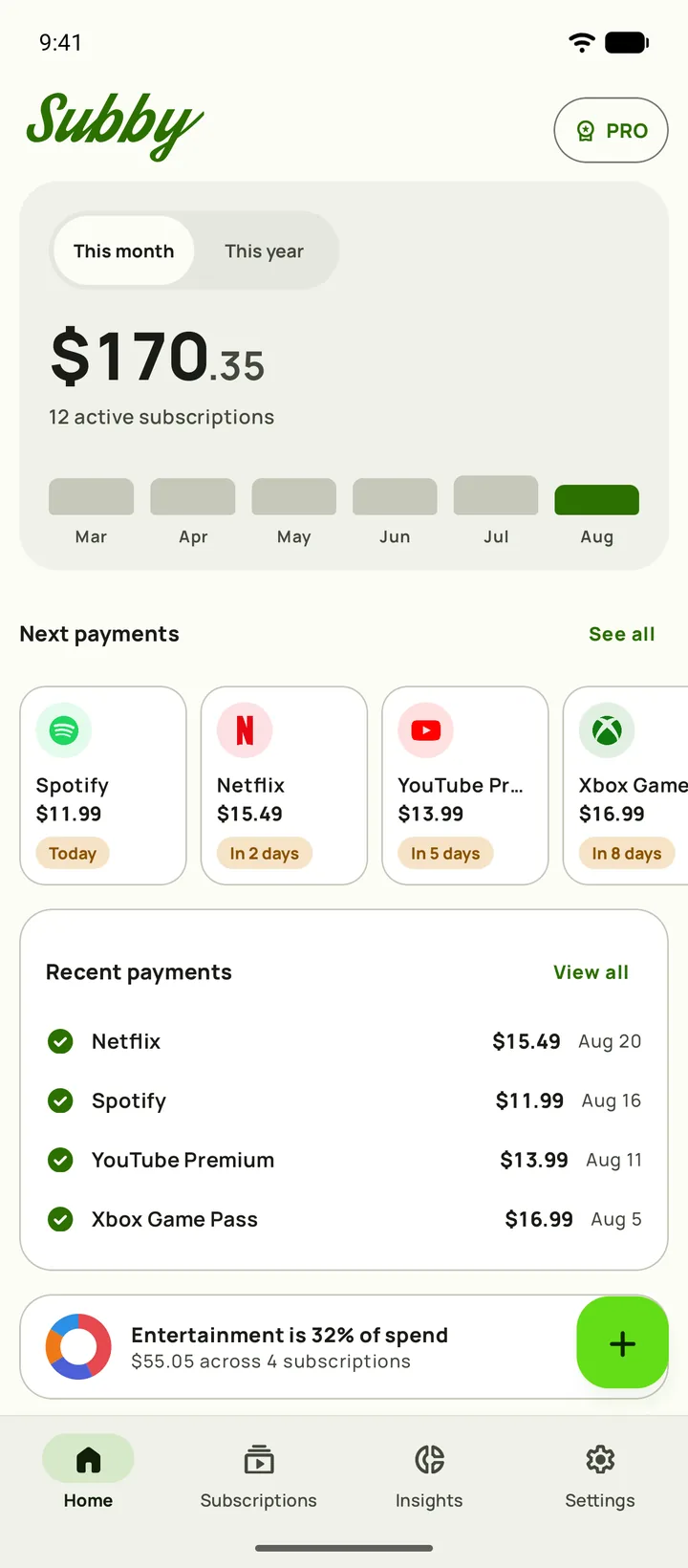The image size is (688, 1568).
Task: Open the Spotify upcoming payment card
Action: [x=103, y=785]
